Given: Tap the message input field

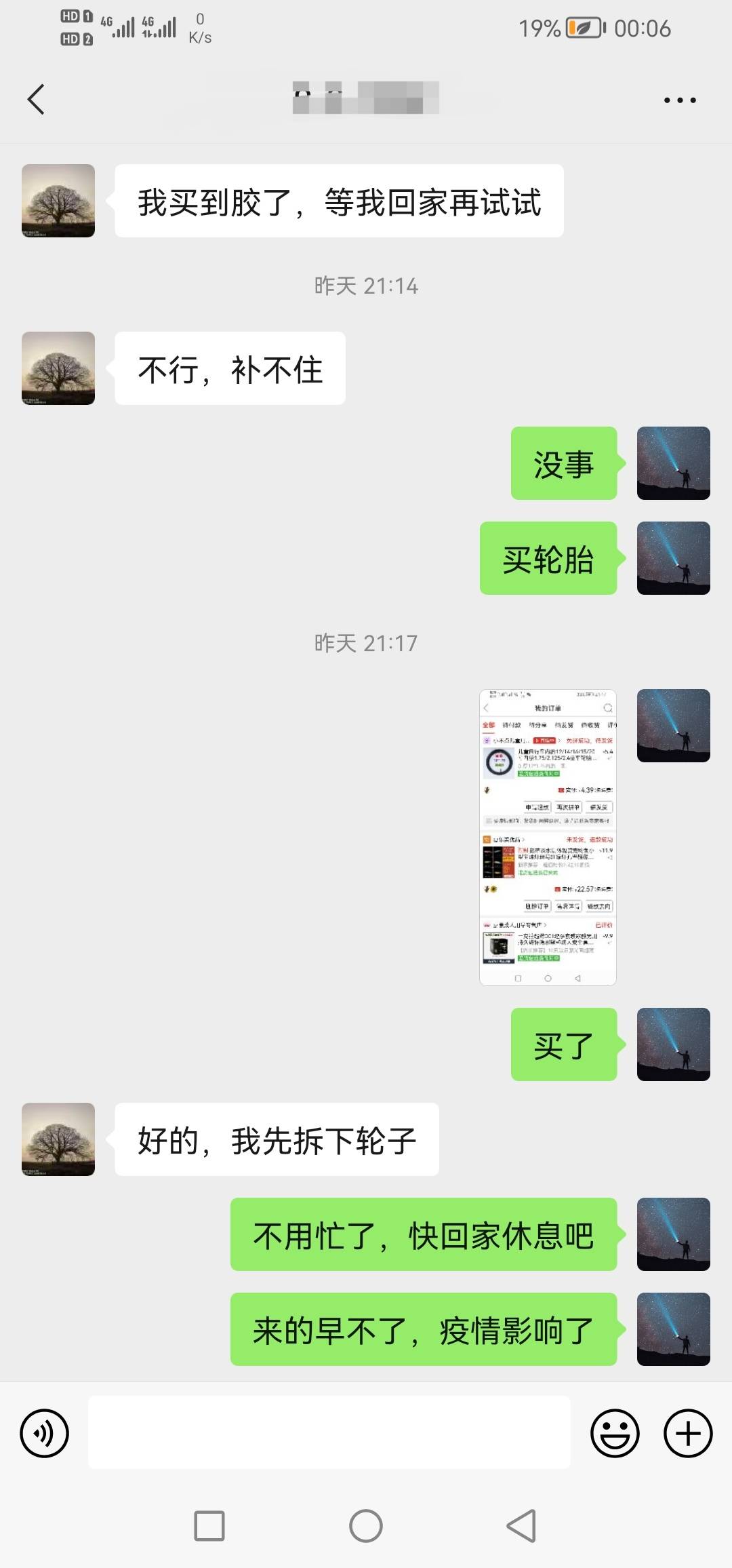Looking at the screenshot, I should coord(330,1433).
